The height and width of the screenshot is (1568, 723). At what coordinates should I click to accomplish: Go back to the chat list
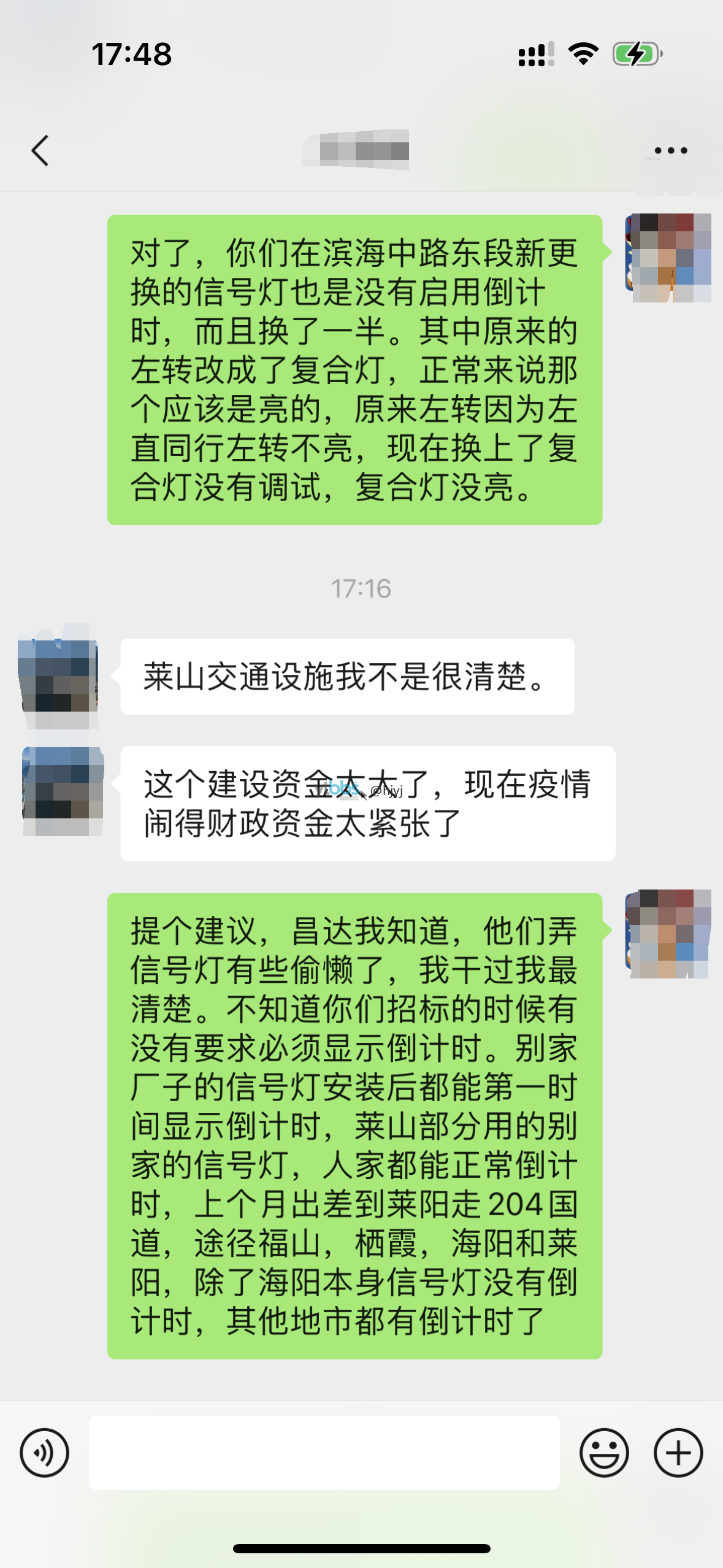click(x=40, y=151)
